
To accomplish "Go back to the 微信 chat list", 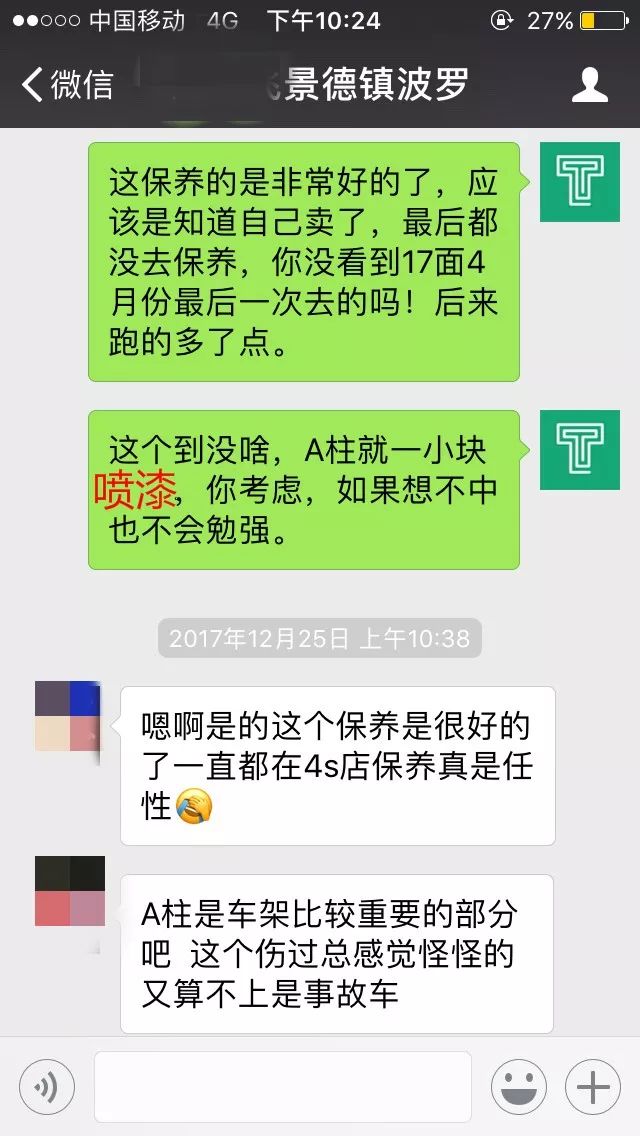I will 66,85.
